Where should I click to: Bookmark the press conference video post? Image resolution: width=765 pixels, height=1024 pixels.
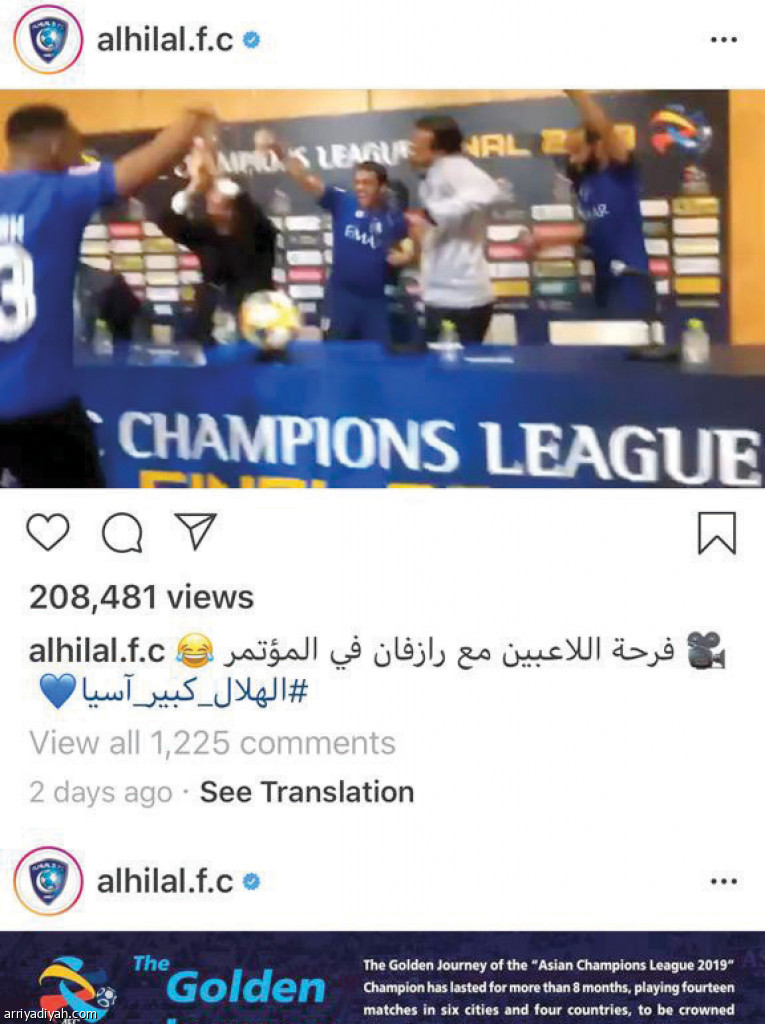[x=716, y=533]
